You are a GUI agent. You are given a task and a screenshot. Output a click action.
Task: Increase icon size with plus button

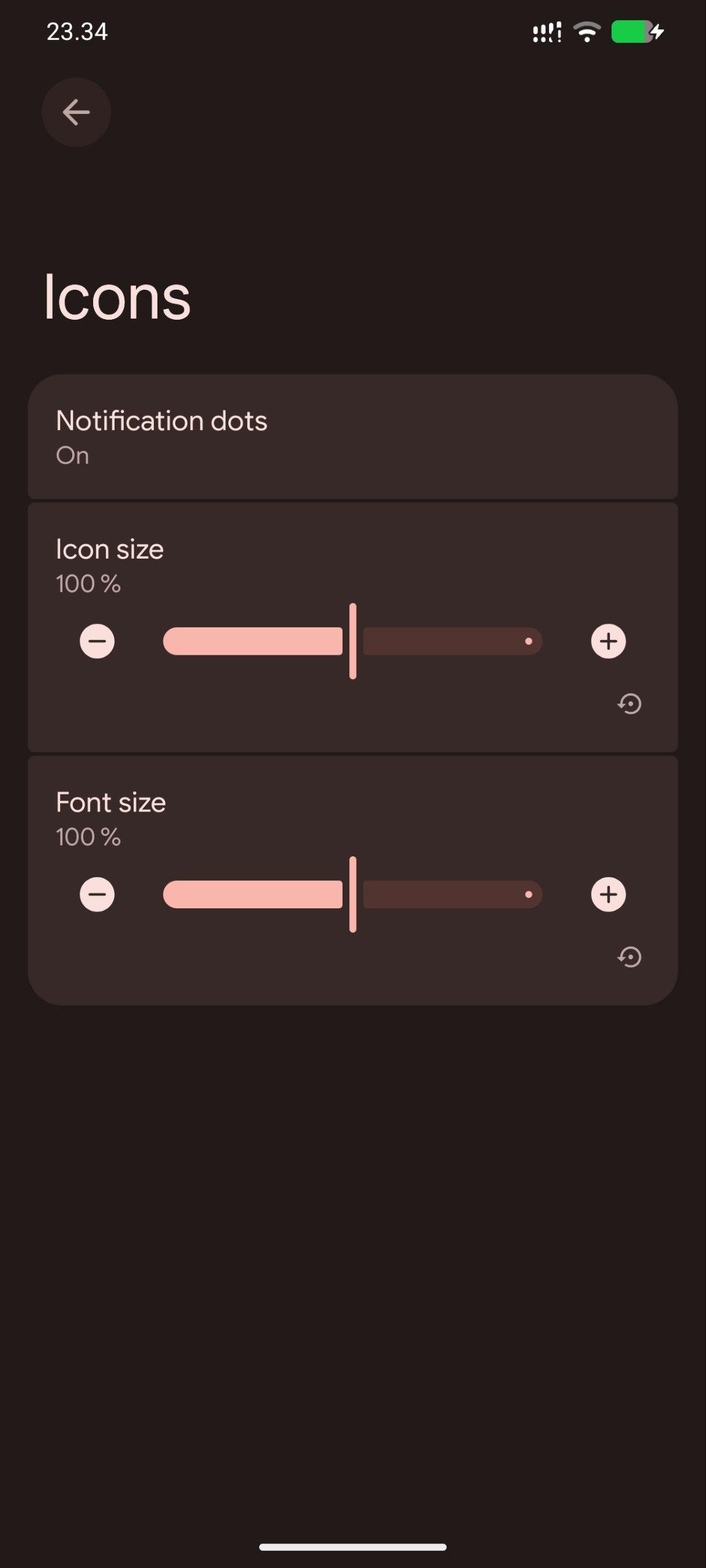pyautogui.click(x=608, y=641)
